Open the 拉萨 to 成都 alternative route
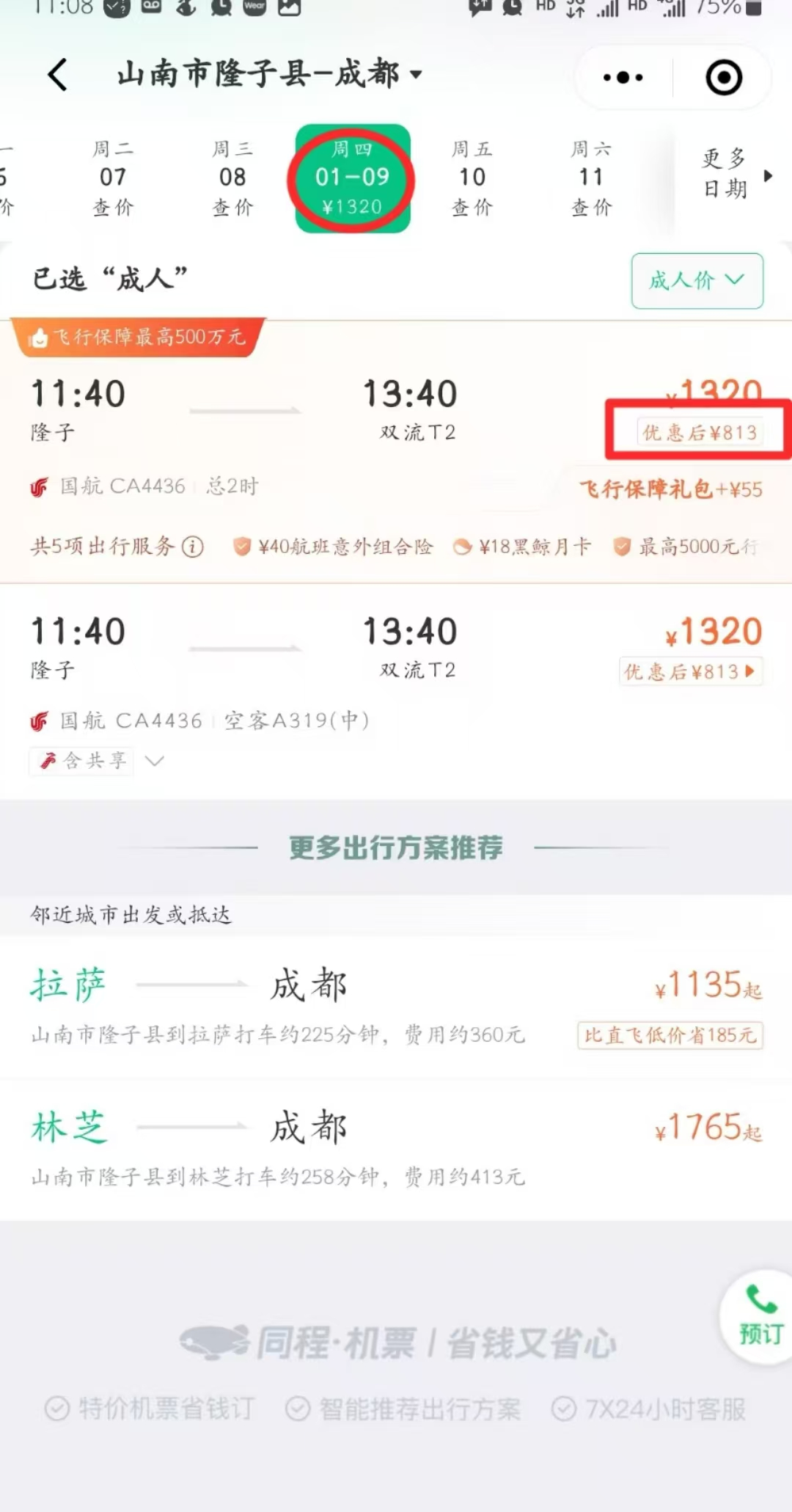 click(x=396, y=1007)
